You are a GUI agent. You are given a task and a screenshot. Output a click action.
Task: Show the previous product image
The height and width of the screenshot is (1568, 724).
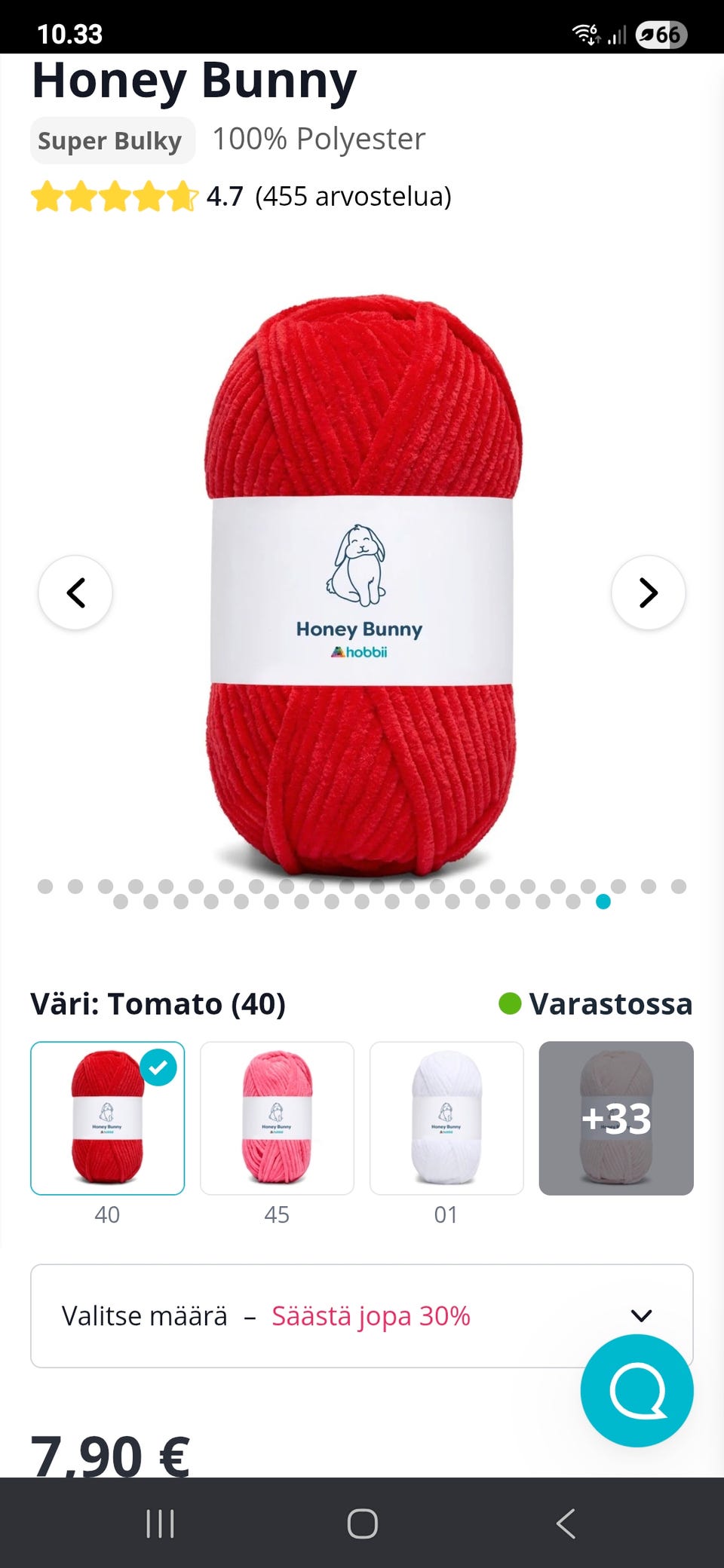point(75,593)
